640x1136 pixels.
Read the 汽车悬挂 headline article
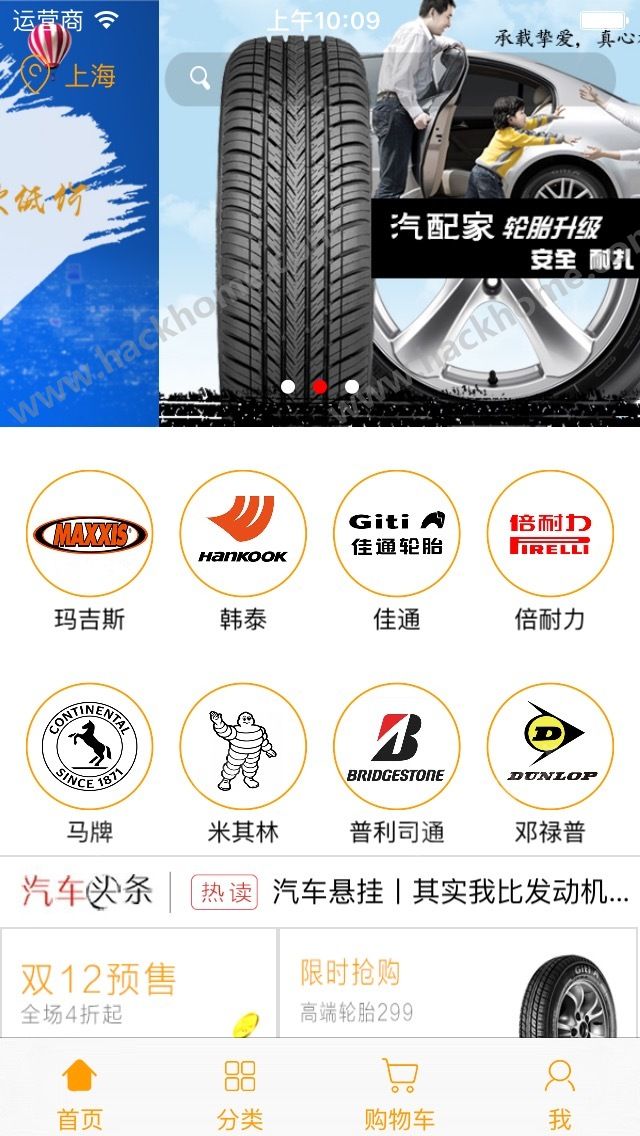click(450, 892)
